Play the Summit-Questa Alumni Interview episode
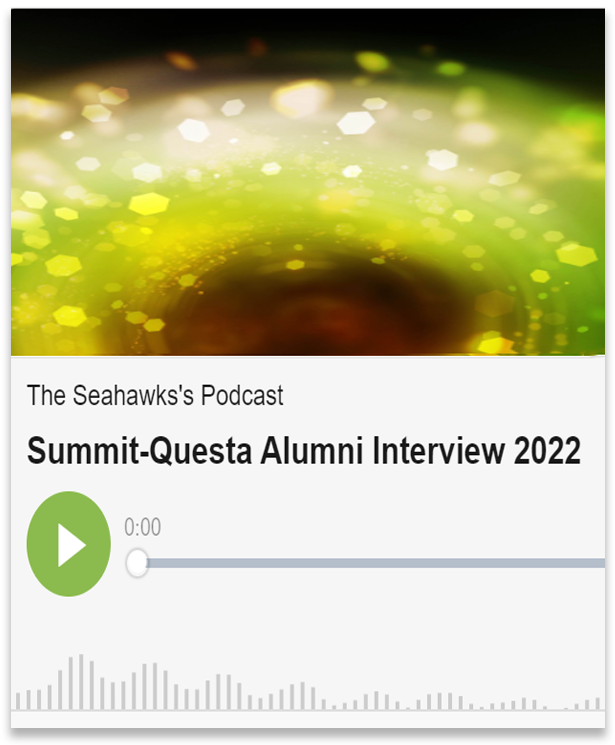615x745 pixels. (x=68, y=544)
